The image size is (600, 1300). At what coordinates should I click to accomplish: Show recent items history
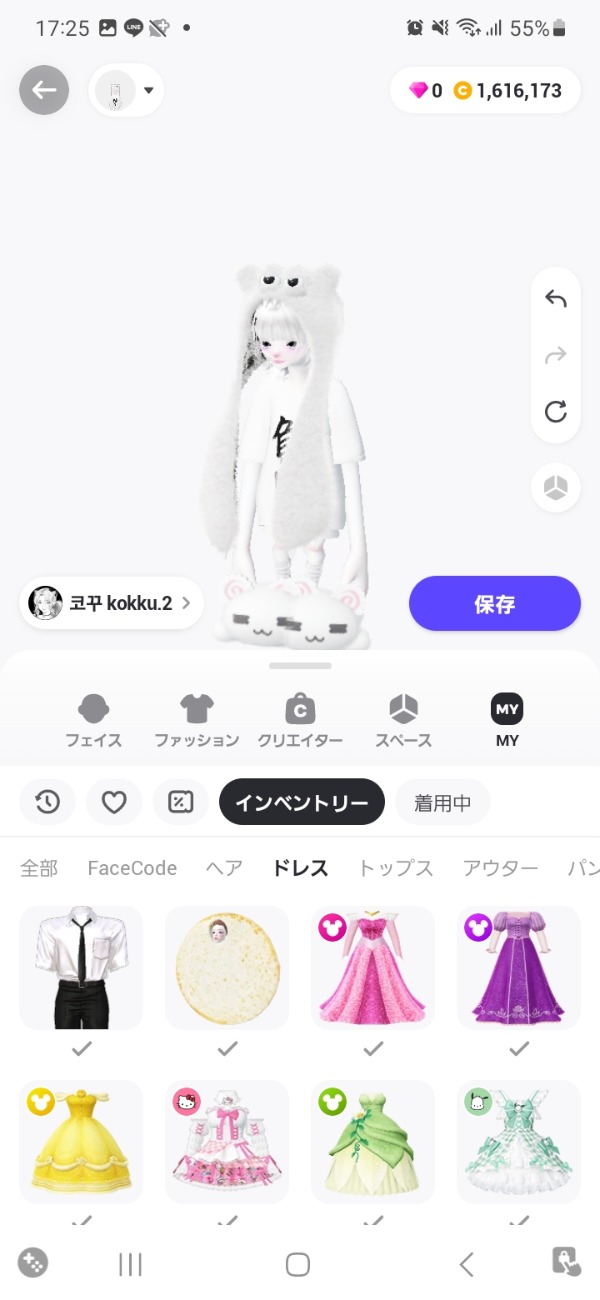[x=47, y=802]
